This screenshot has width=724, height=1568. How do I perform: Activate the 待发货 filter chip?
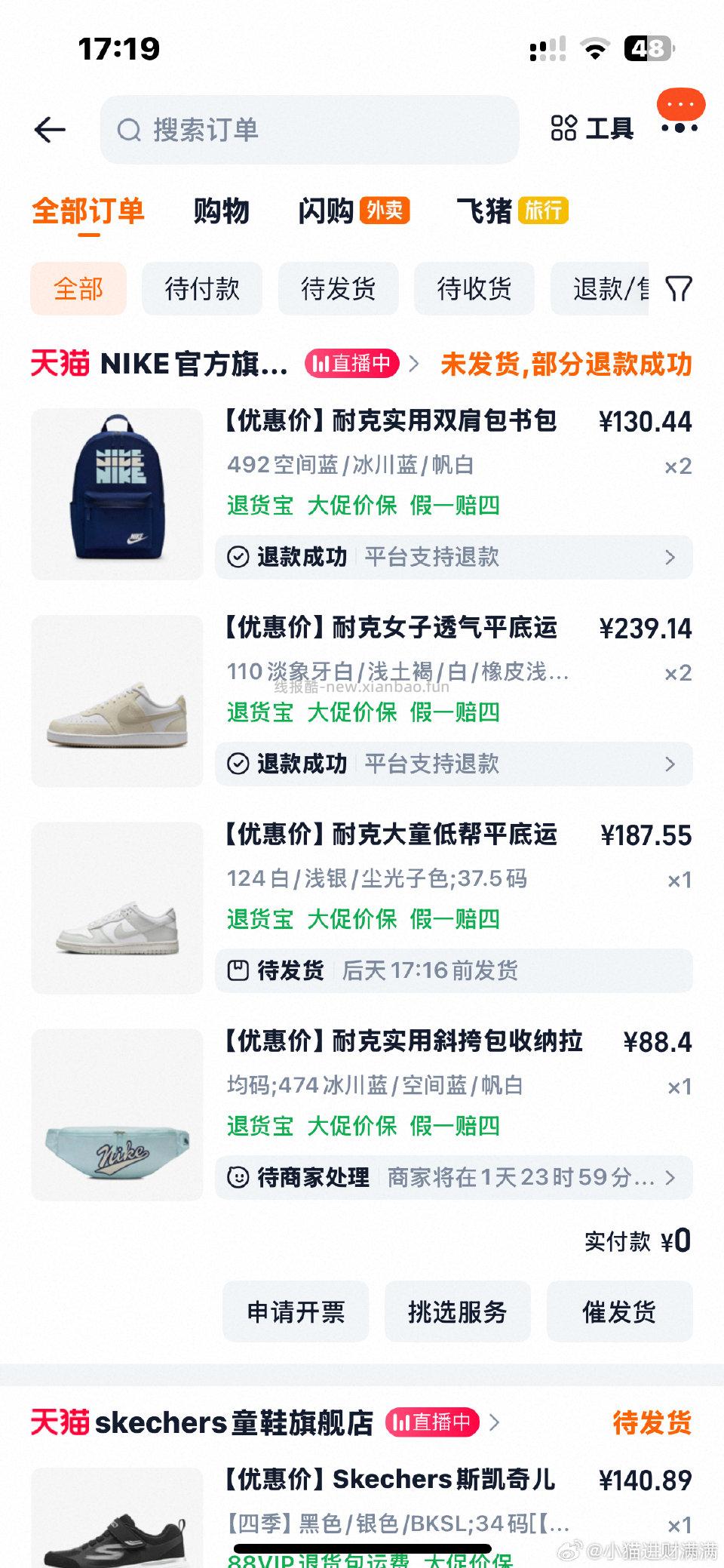[x=338, y=288]
